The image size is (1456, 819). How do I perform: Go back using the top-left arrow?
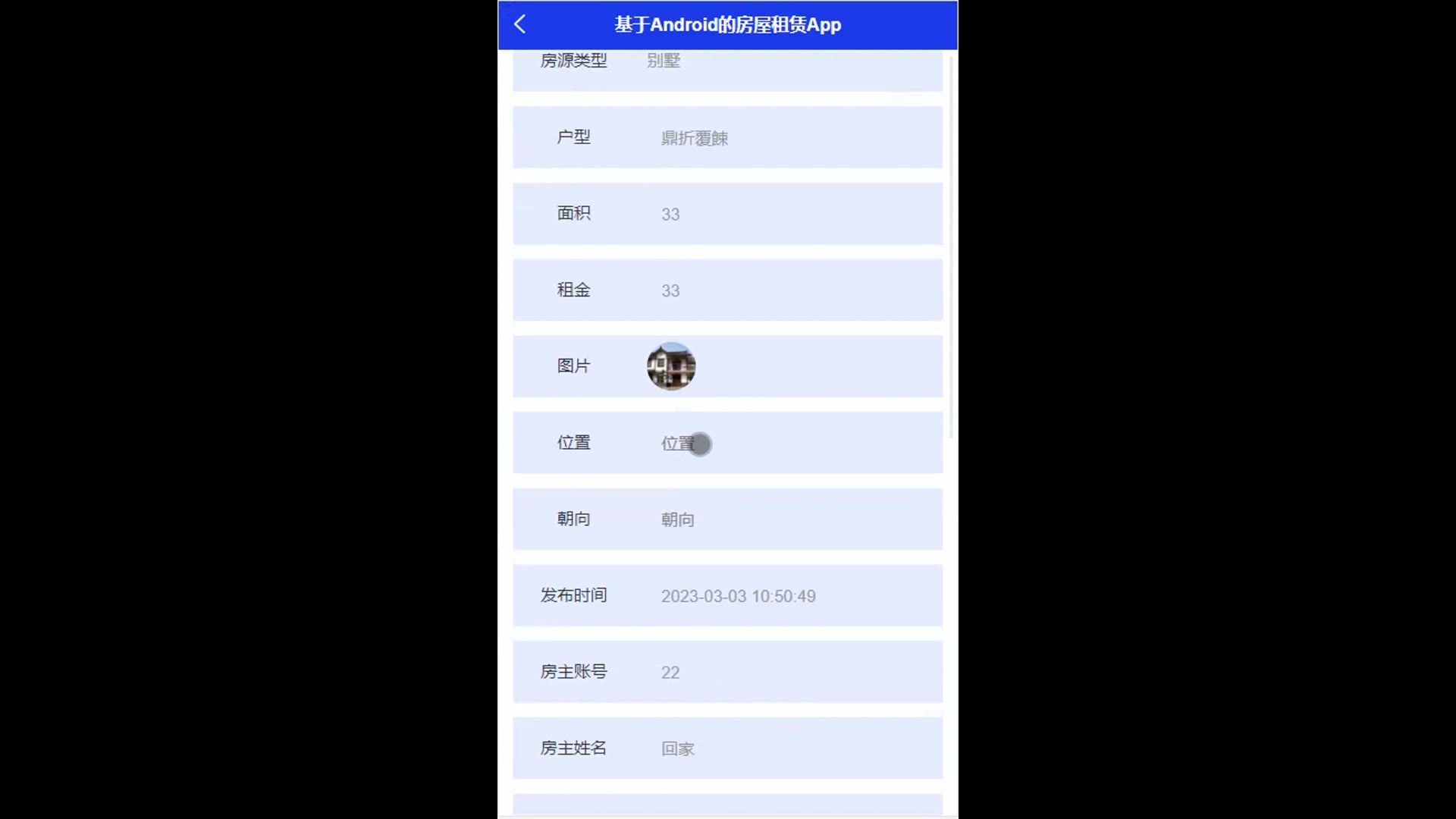tap(520, 24)
